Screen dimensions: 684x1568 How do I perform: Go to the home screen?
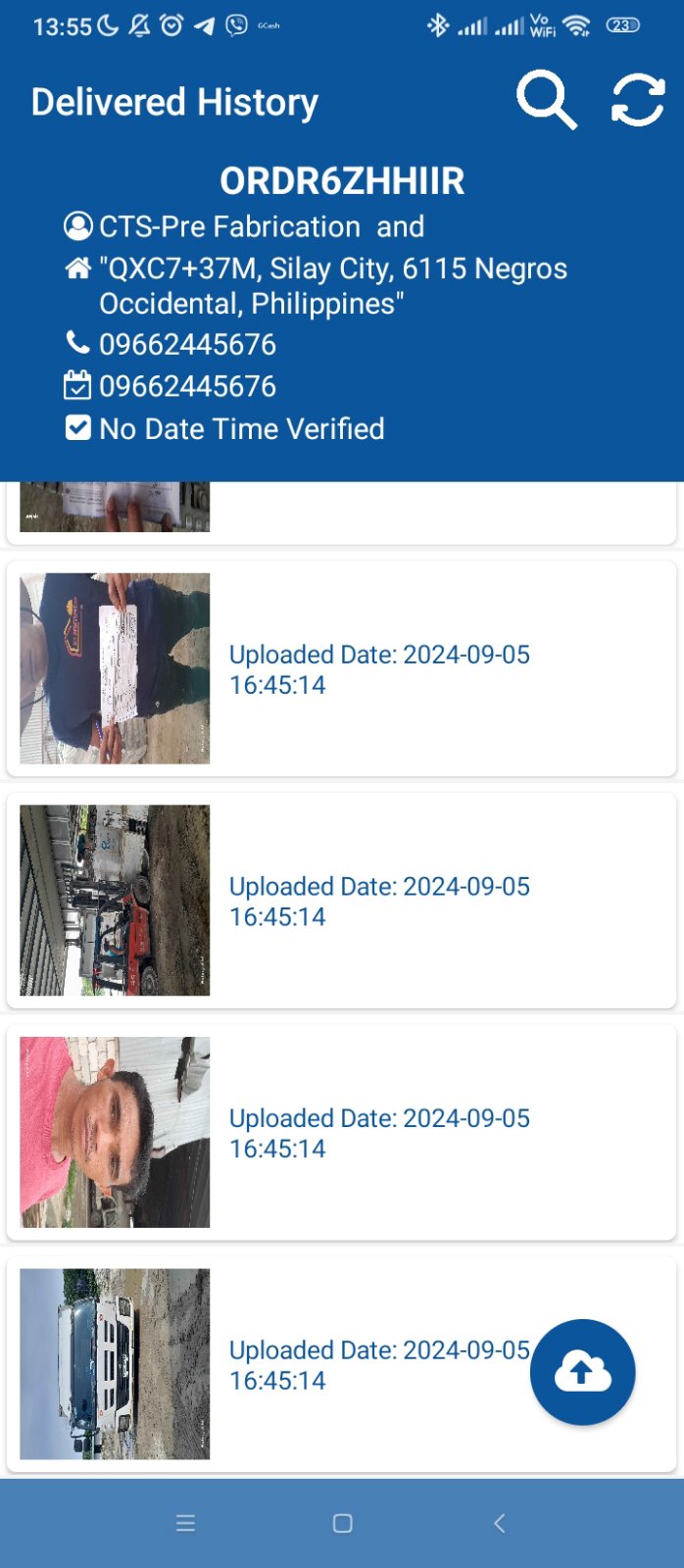[342, 1523]
